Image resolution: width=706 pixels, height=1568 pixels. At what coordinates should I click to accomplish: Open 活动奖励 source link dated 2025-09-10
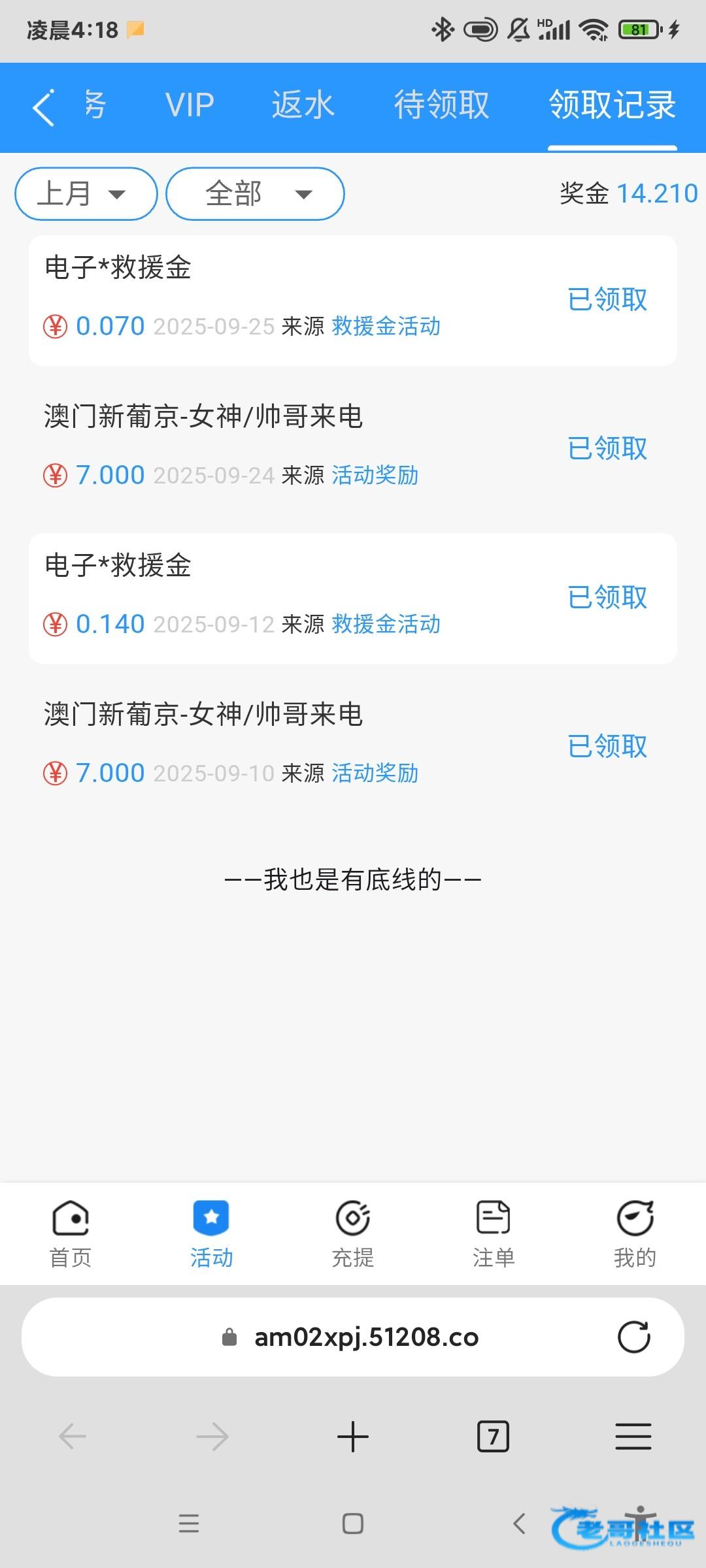[x=375, y=773]
